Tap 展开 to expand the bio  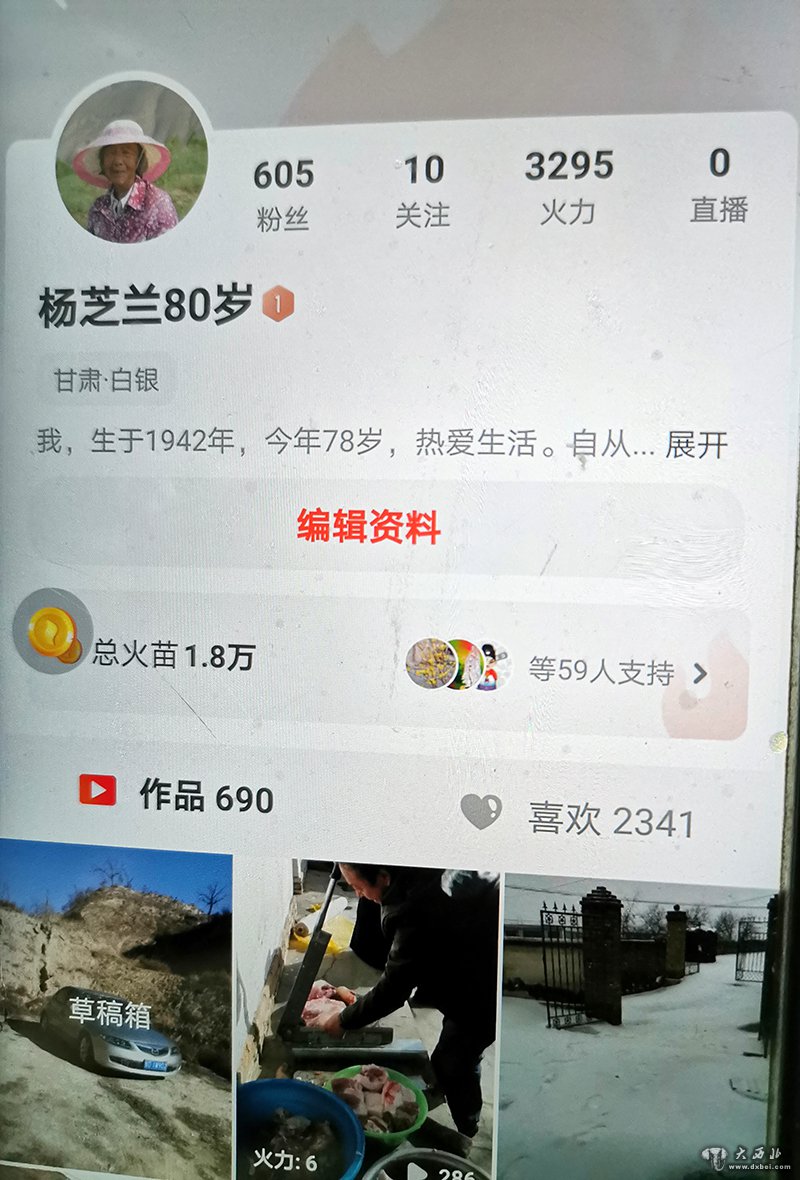[696, 445]
